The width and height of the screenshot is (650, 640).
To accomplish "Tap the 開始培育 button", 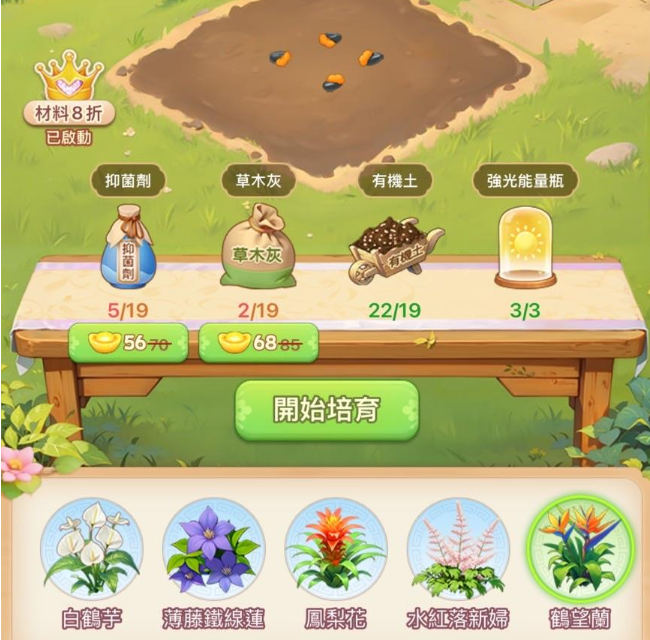I will click(326, 408).
